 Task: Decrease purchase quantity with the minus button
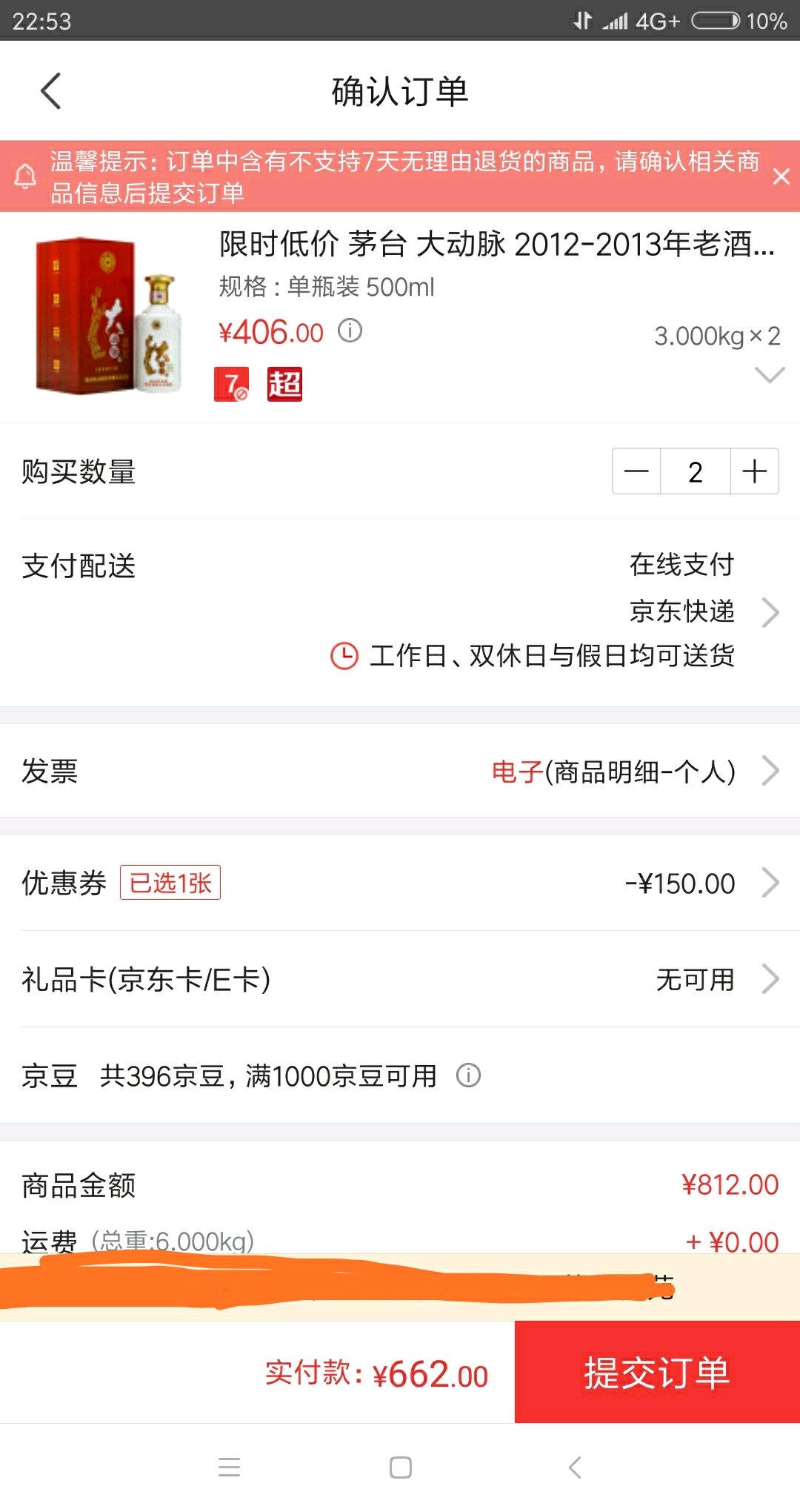[636, 471]
